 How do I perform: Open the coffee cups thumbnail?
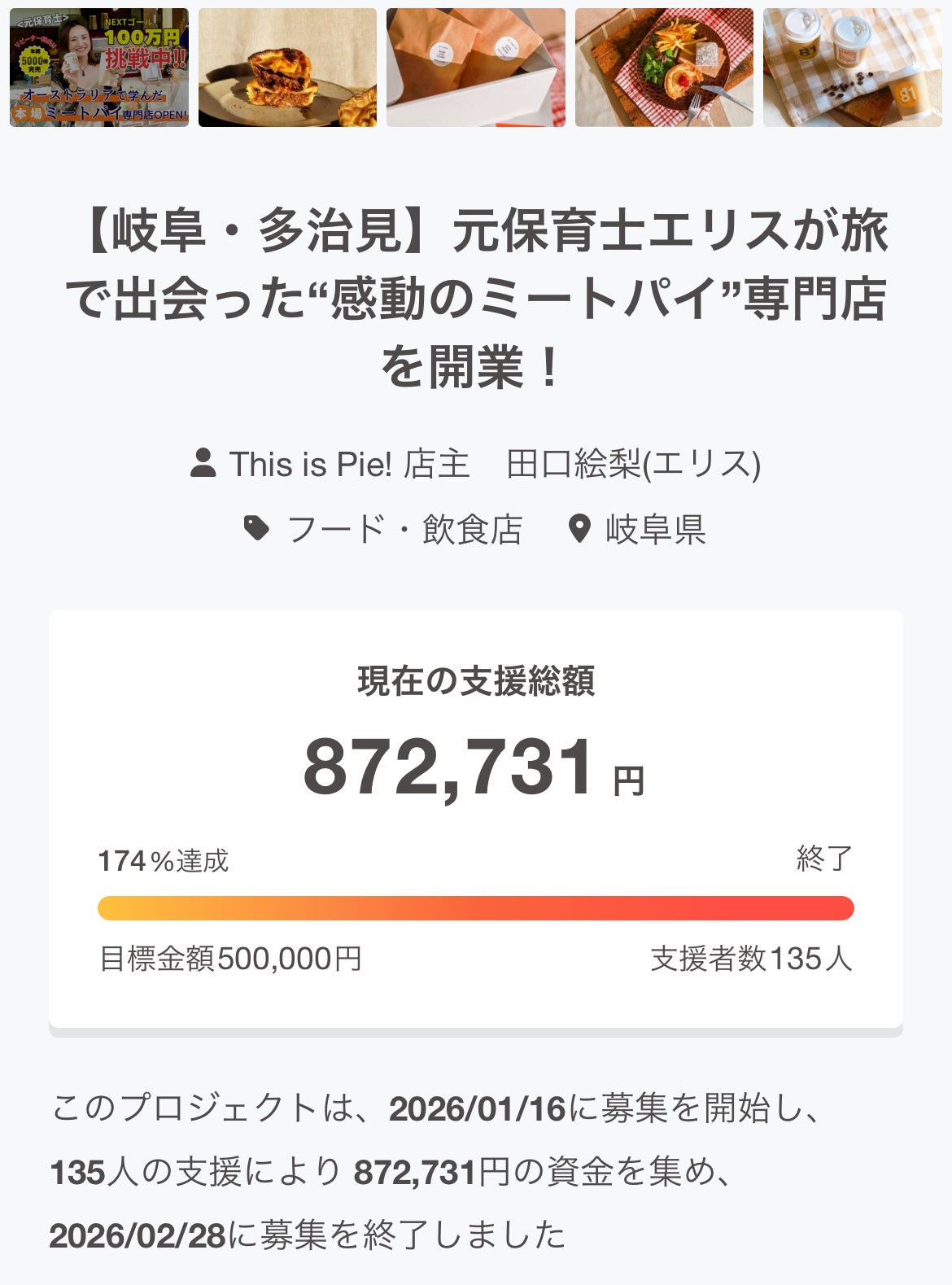click(852, 68)
